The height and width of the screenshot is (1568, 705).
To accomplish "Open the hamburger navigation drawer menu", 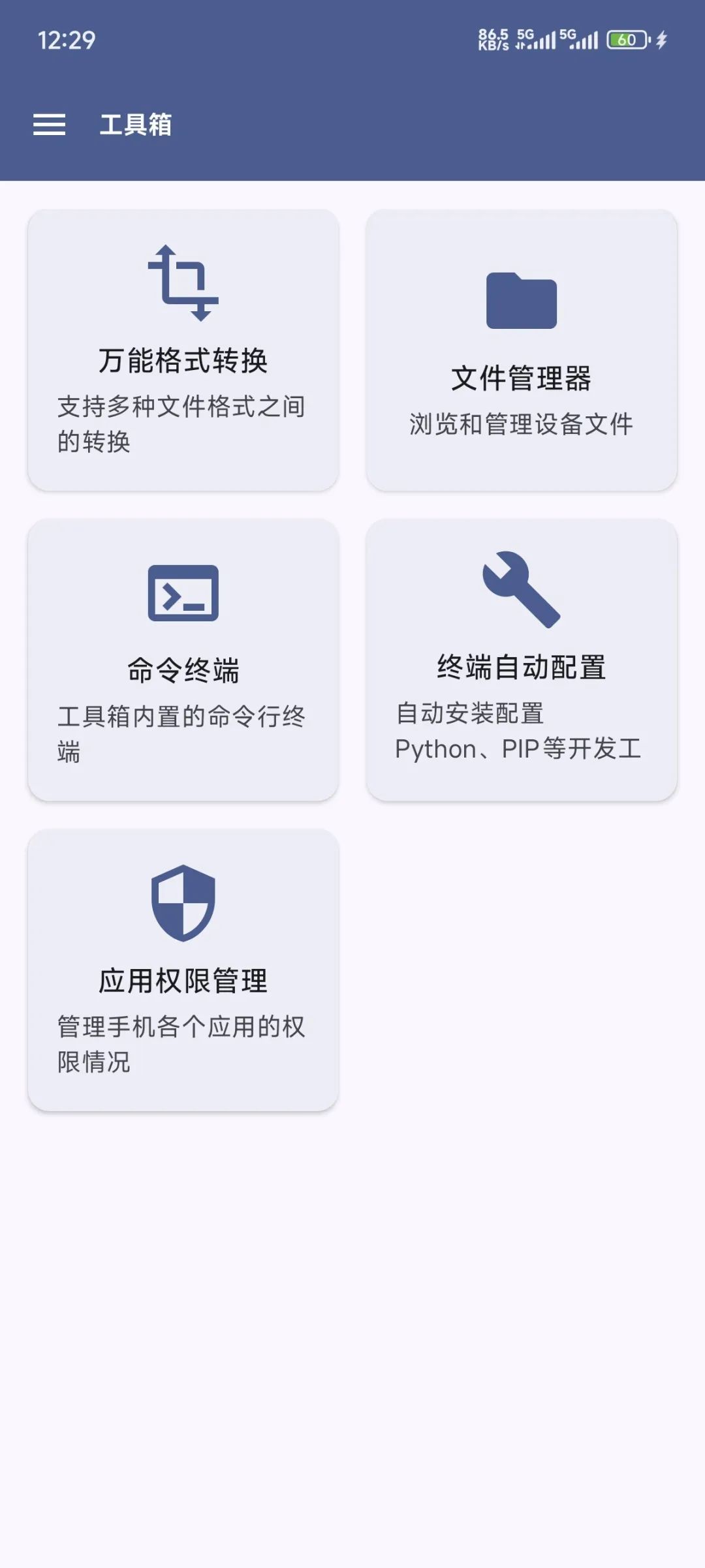I will coord(50,124).
